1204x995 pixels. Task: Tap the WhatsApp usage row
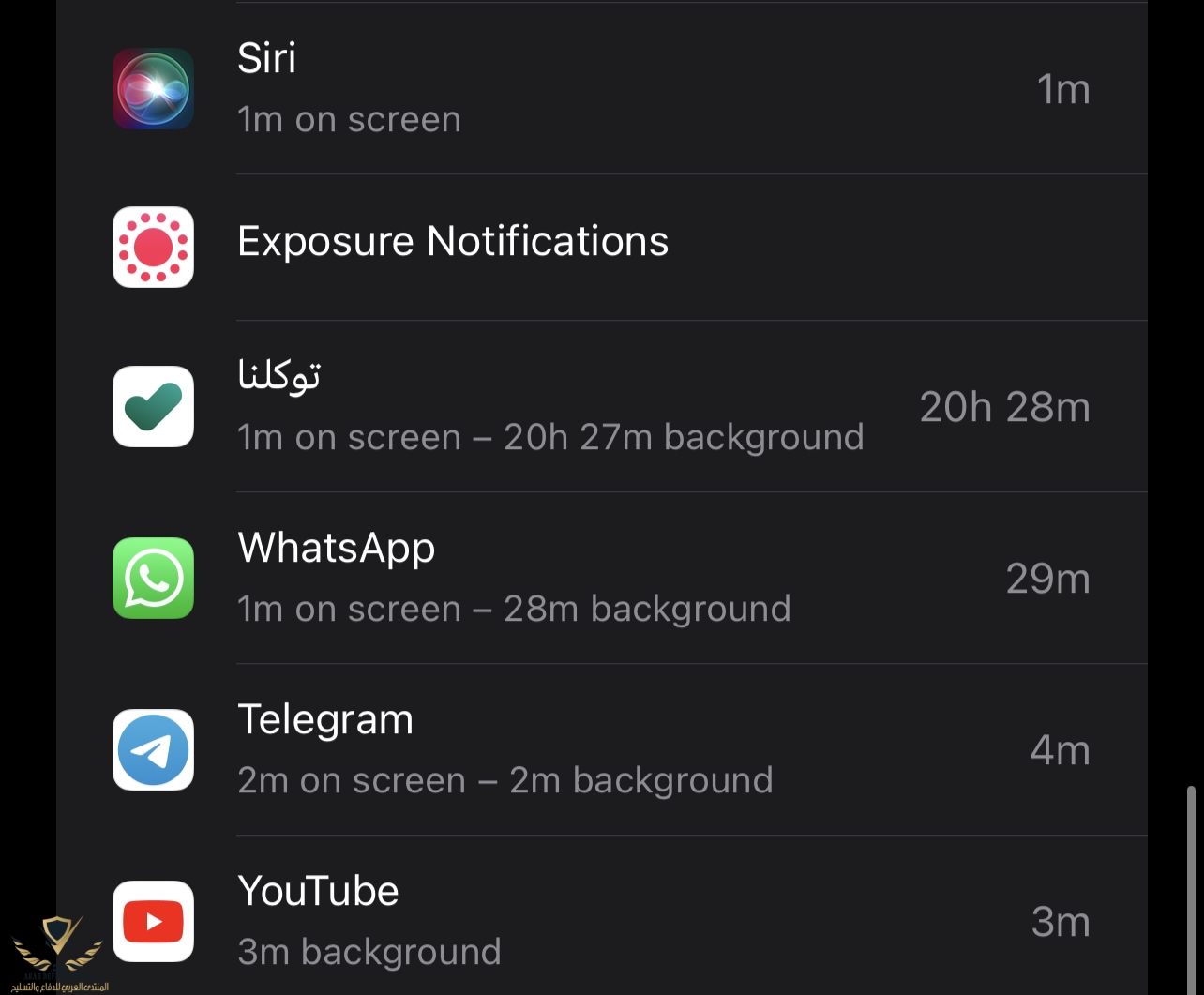(x=600, y=578)
